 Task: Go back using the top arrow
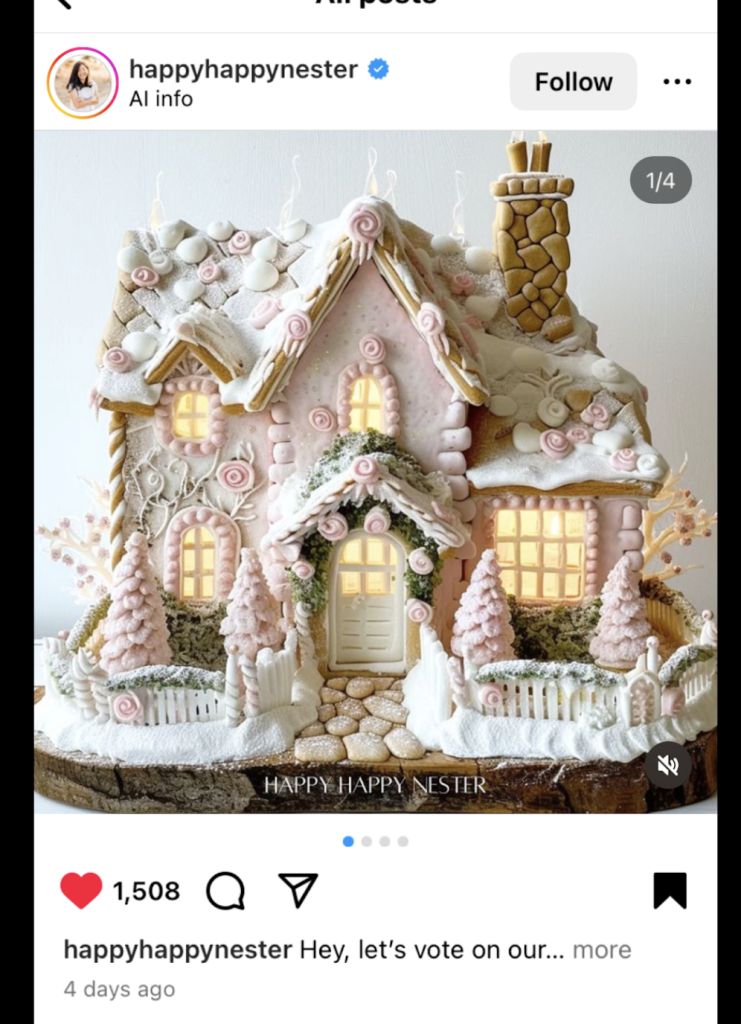click(x=64, y=4)
